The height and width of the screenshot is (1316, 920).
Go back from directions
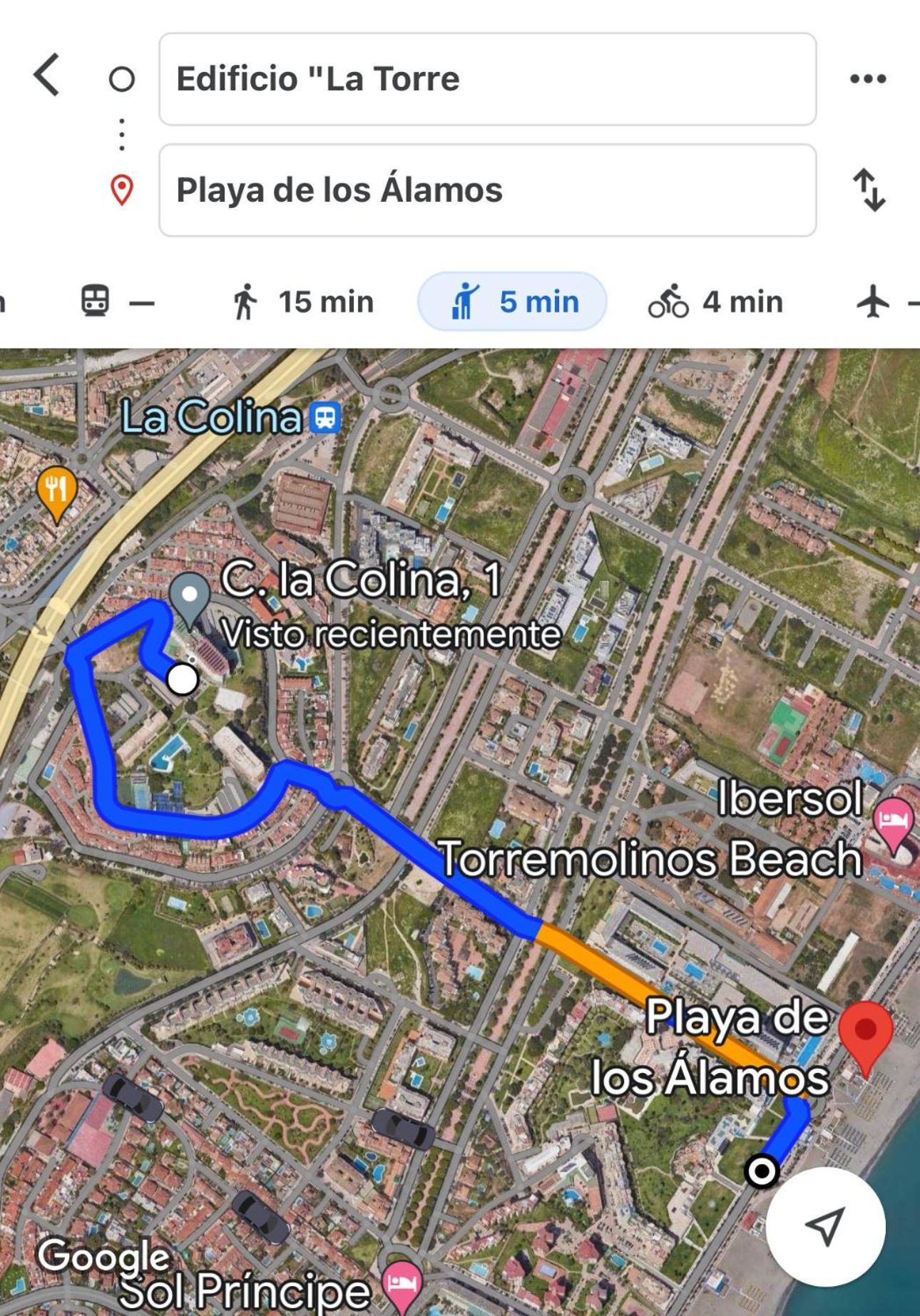click(x=47, y=76)
